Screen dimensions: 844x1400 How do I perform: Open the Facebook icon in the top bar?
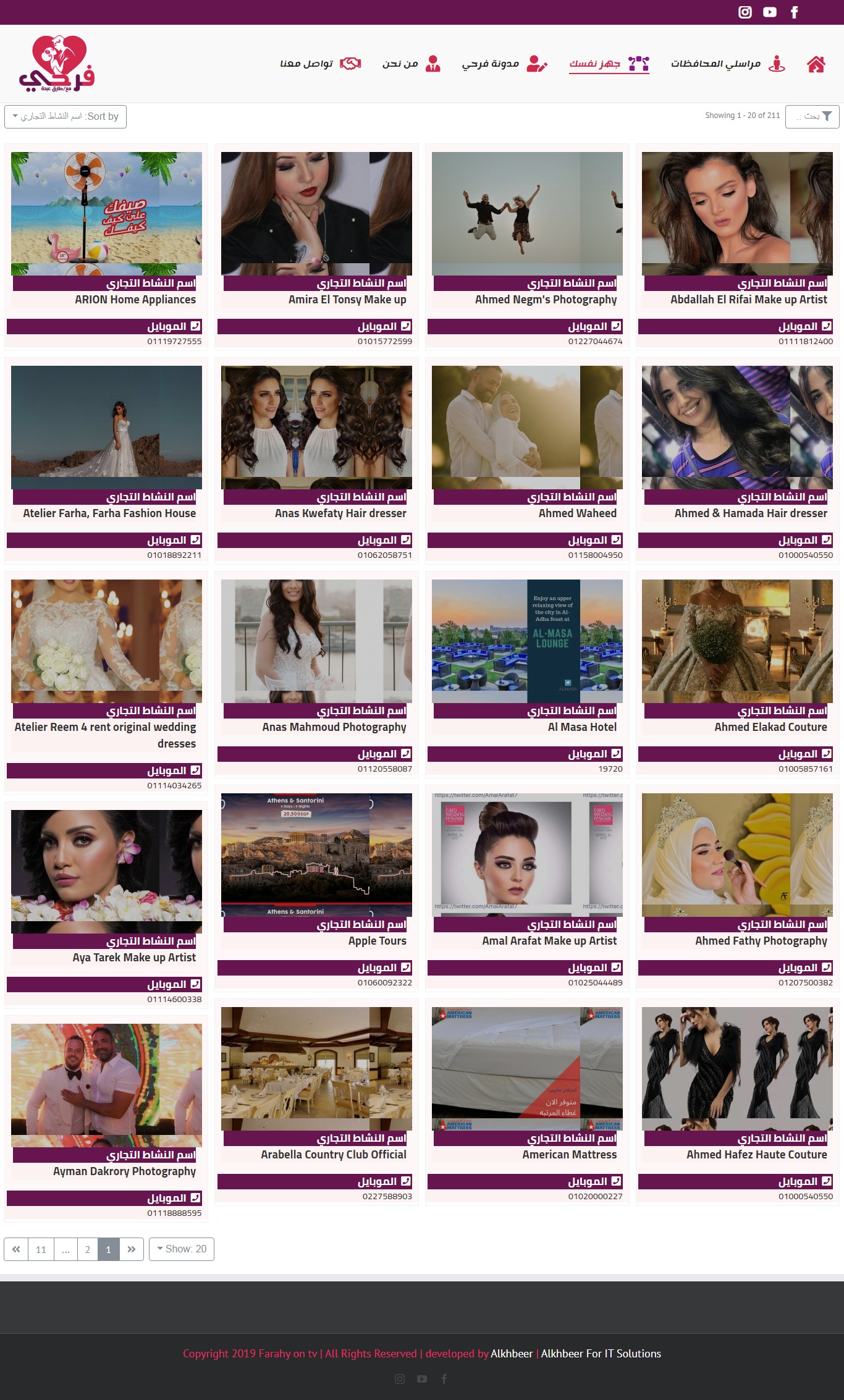(x=795, y=12)
